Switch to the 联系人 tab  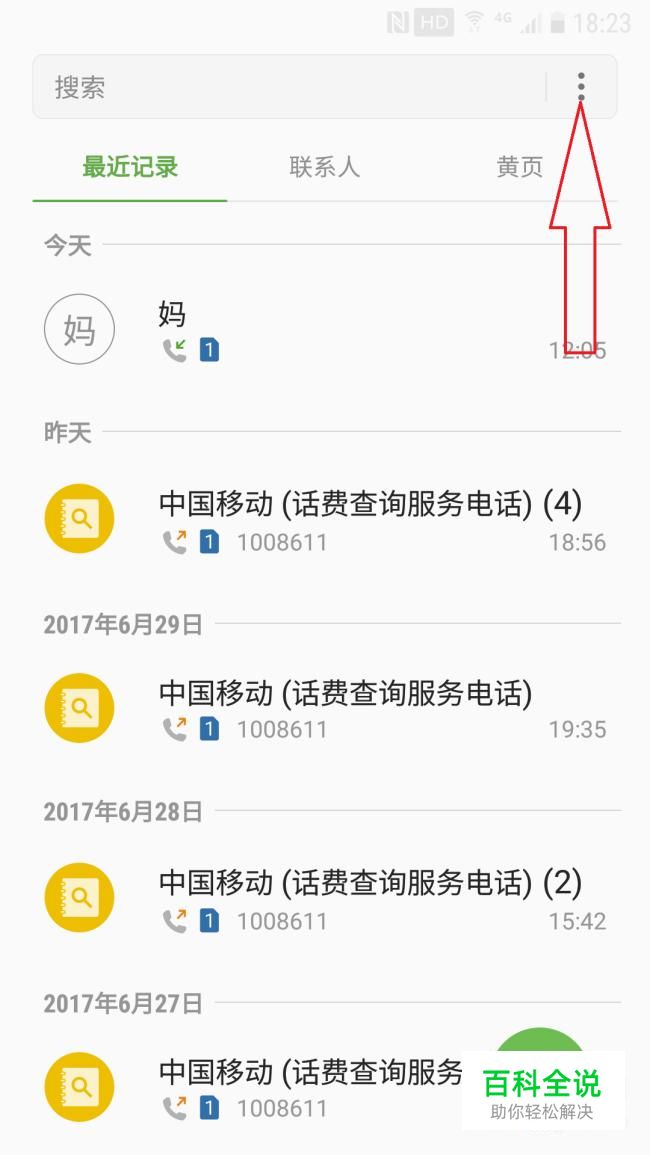tap(324, 167)
